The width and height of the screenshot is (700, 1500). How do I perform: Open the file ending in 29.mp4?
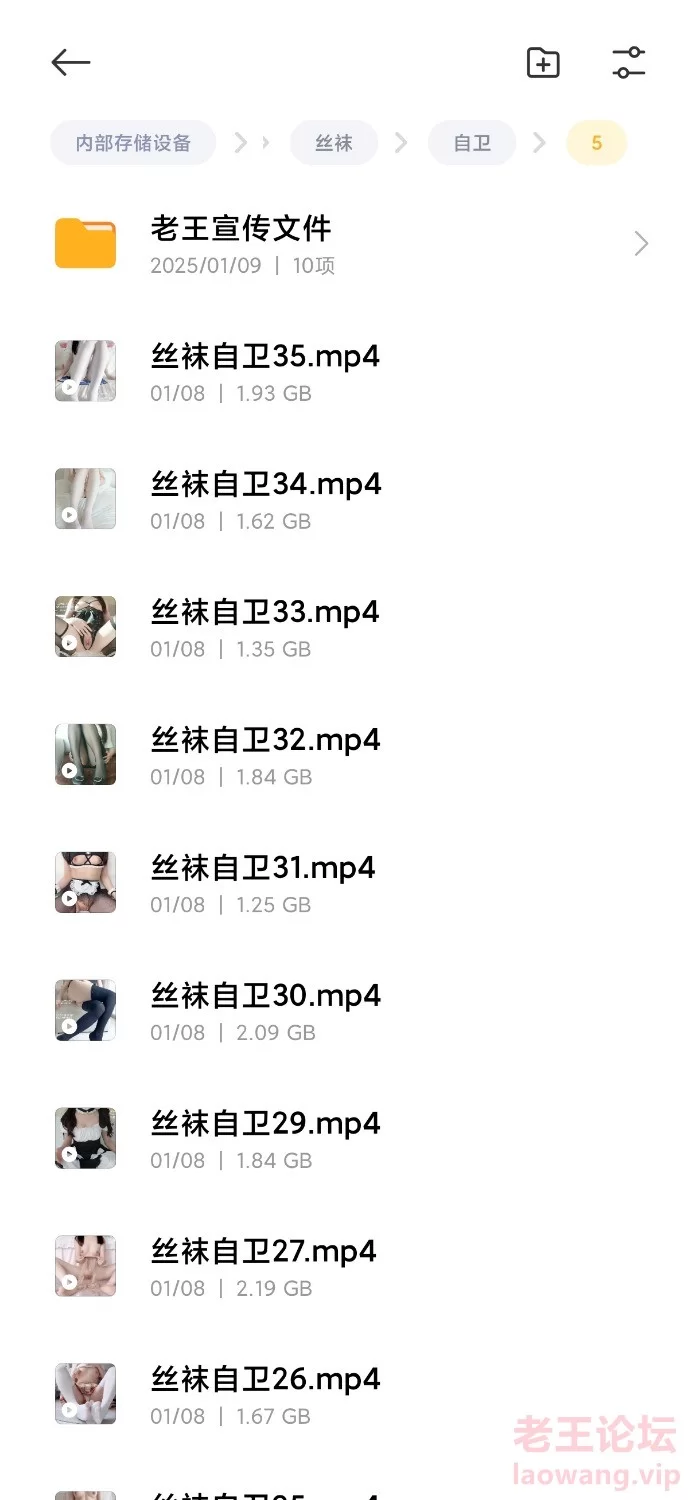coord(265,1139)
